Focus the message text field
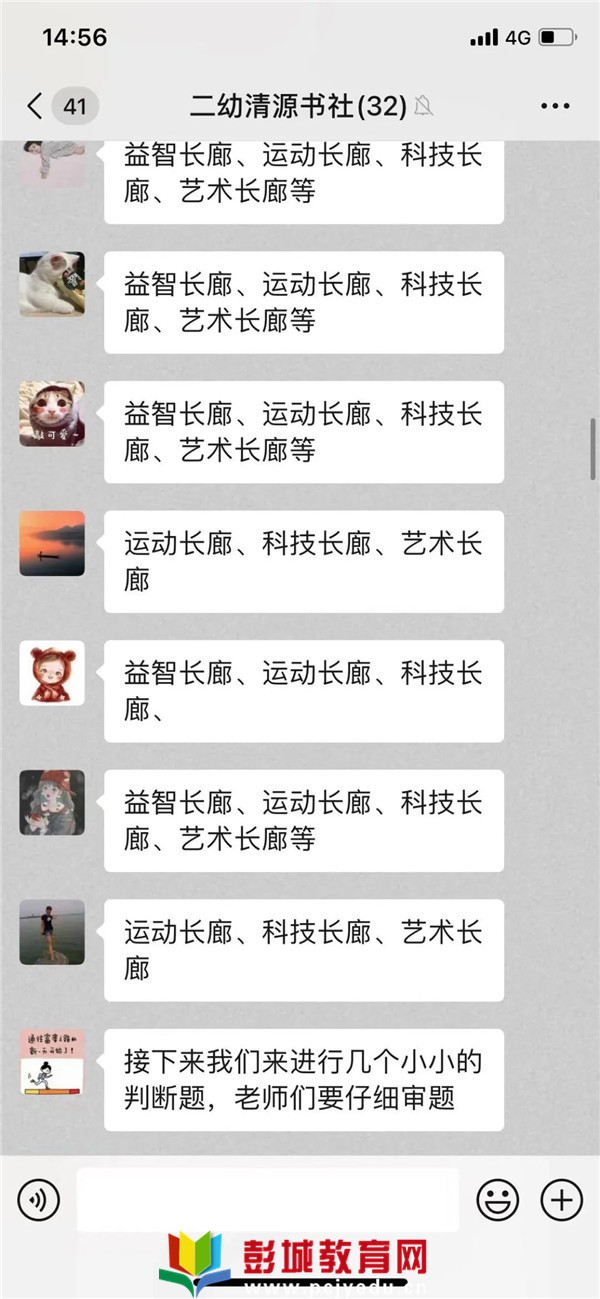Viewport: 600px width, 1299px height. [267, 1198]
